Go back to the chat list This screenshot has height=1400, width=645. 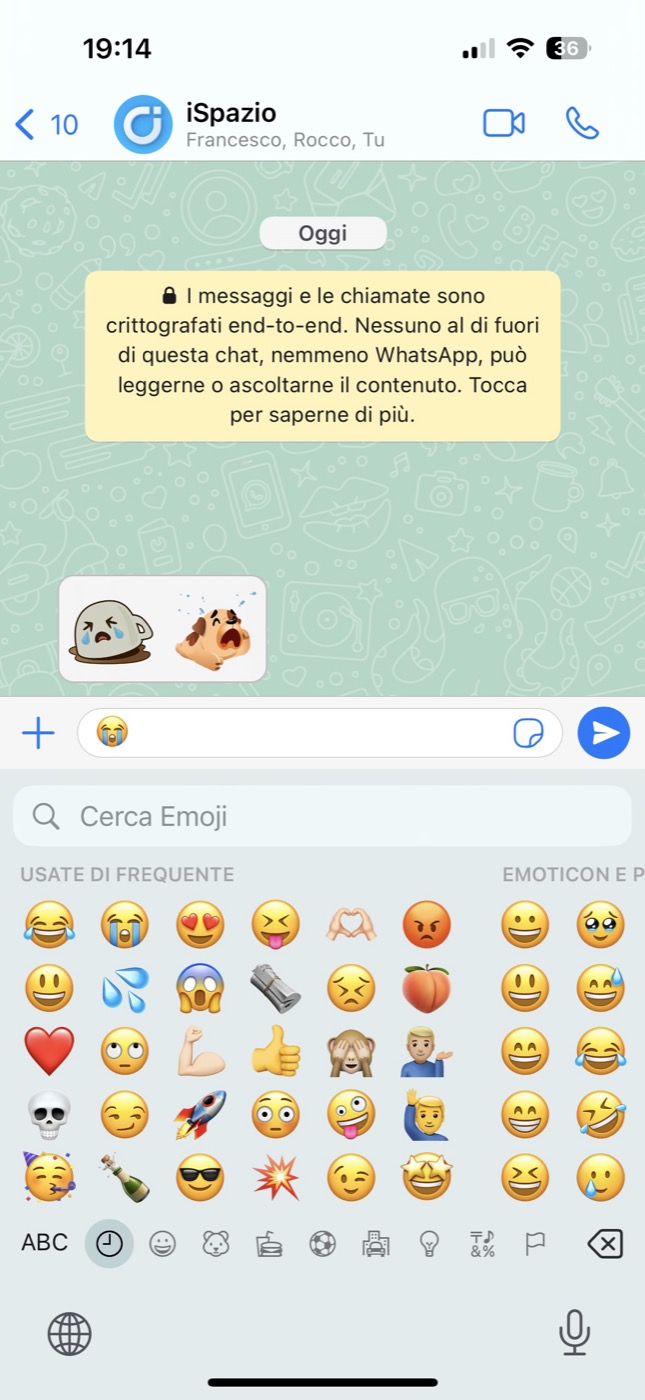coord(46,125)
